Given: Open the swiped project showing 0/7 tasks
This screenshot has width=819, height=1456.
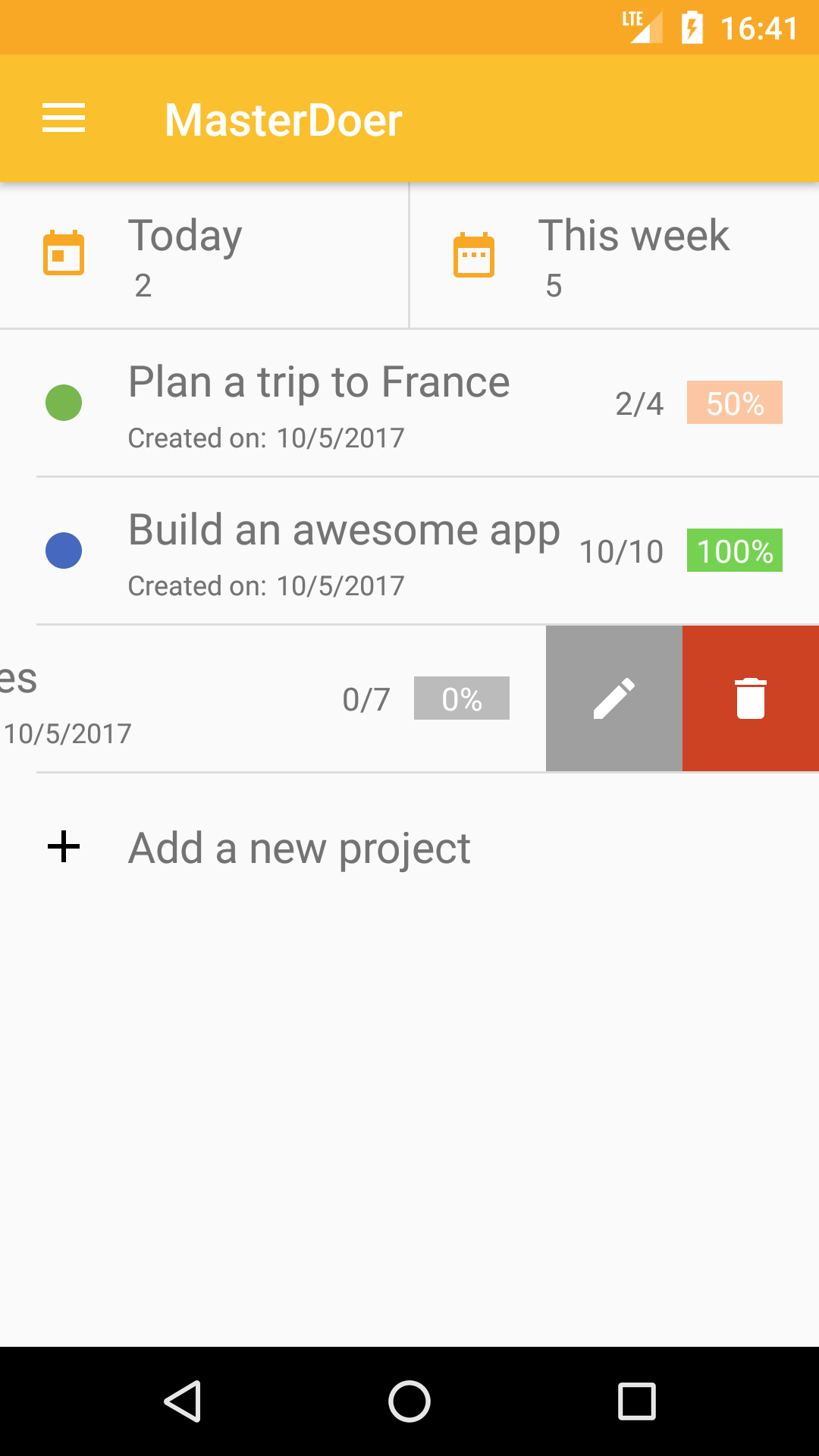Looking at the screenshot, I should click(273, 698).
